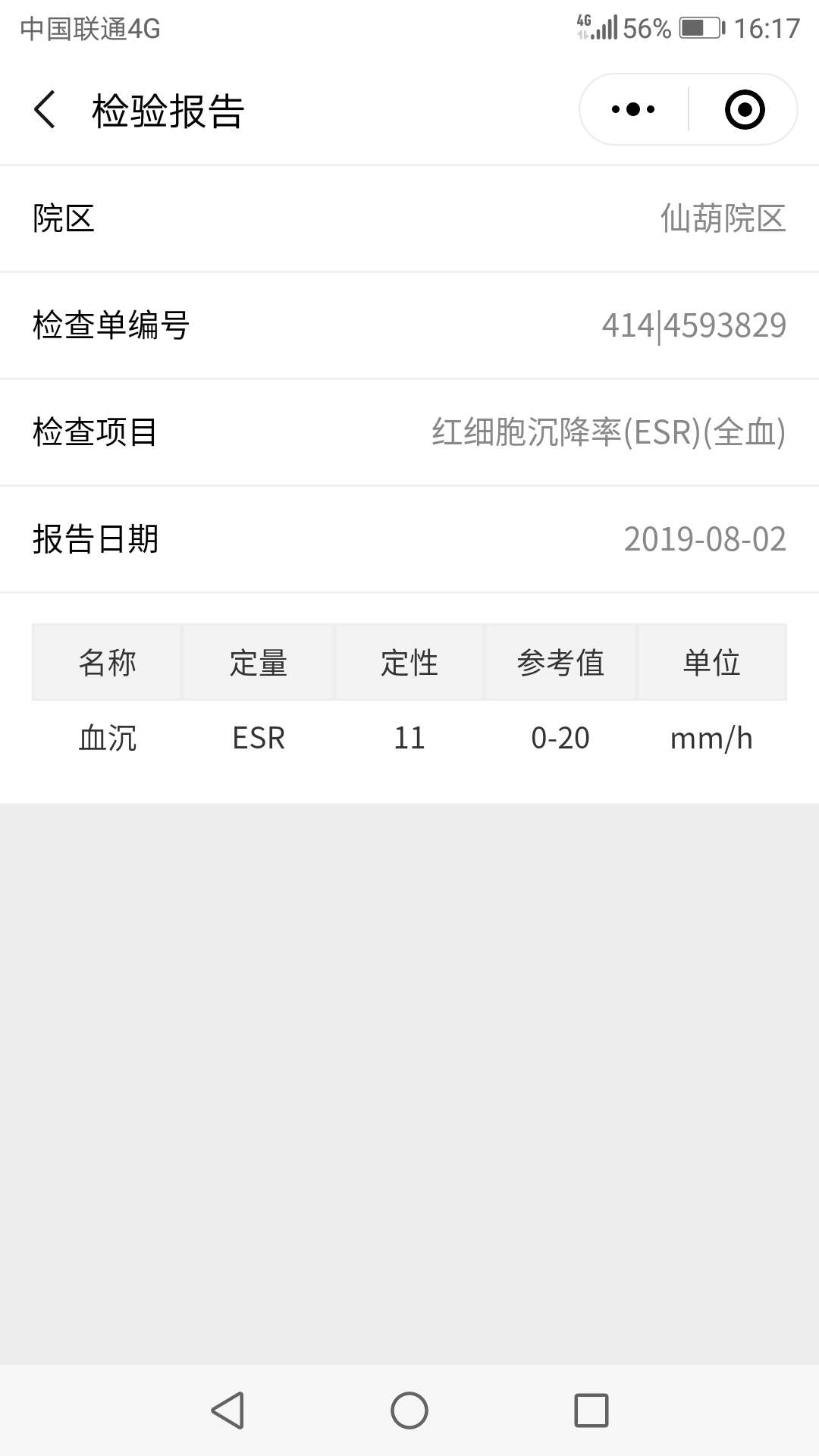Tap the back arrow to leave 检验报告

pos(45,108)
